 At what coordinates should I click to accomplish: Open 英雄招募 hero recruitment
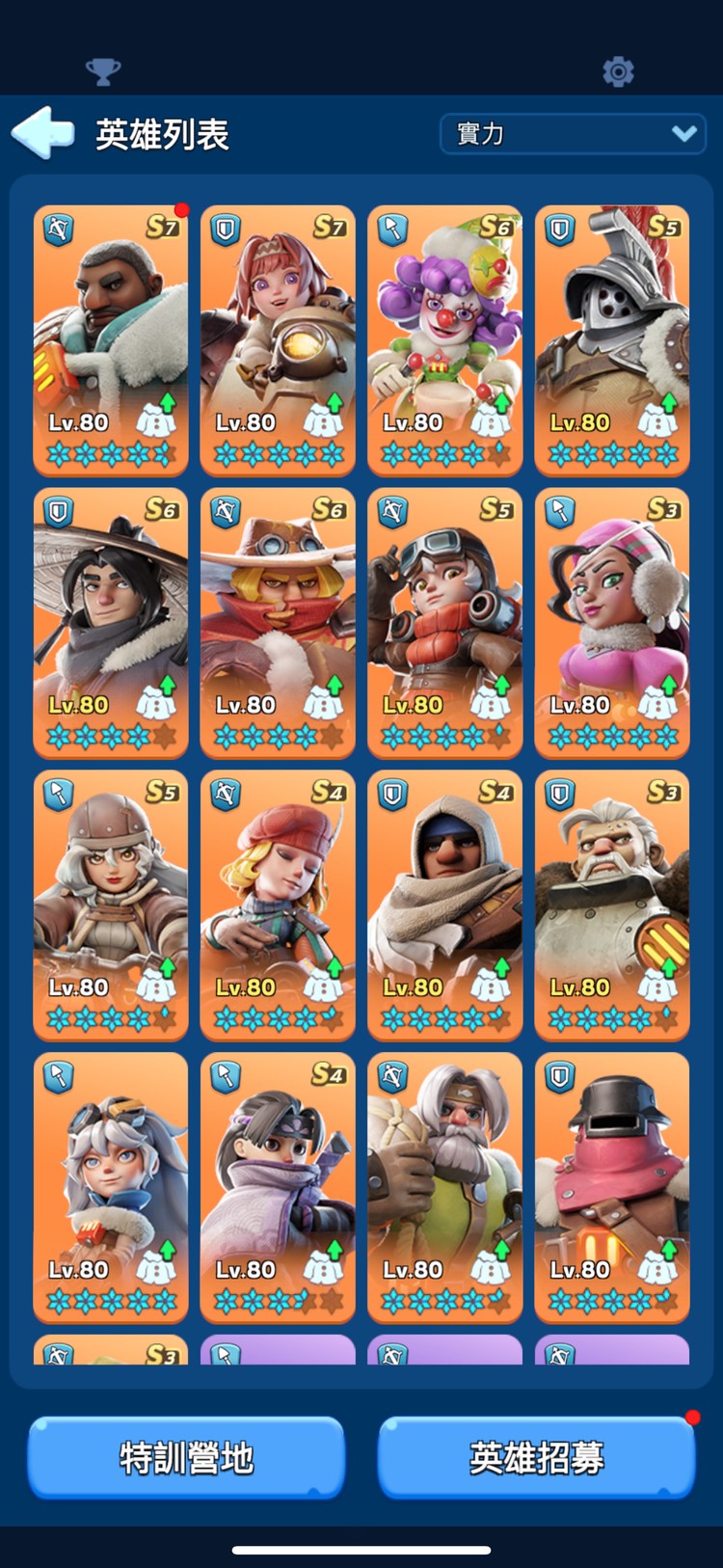point(537,1457)
